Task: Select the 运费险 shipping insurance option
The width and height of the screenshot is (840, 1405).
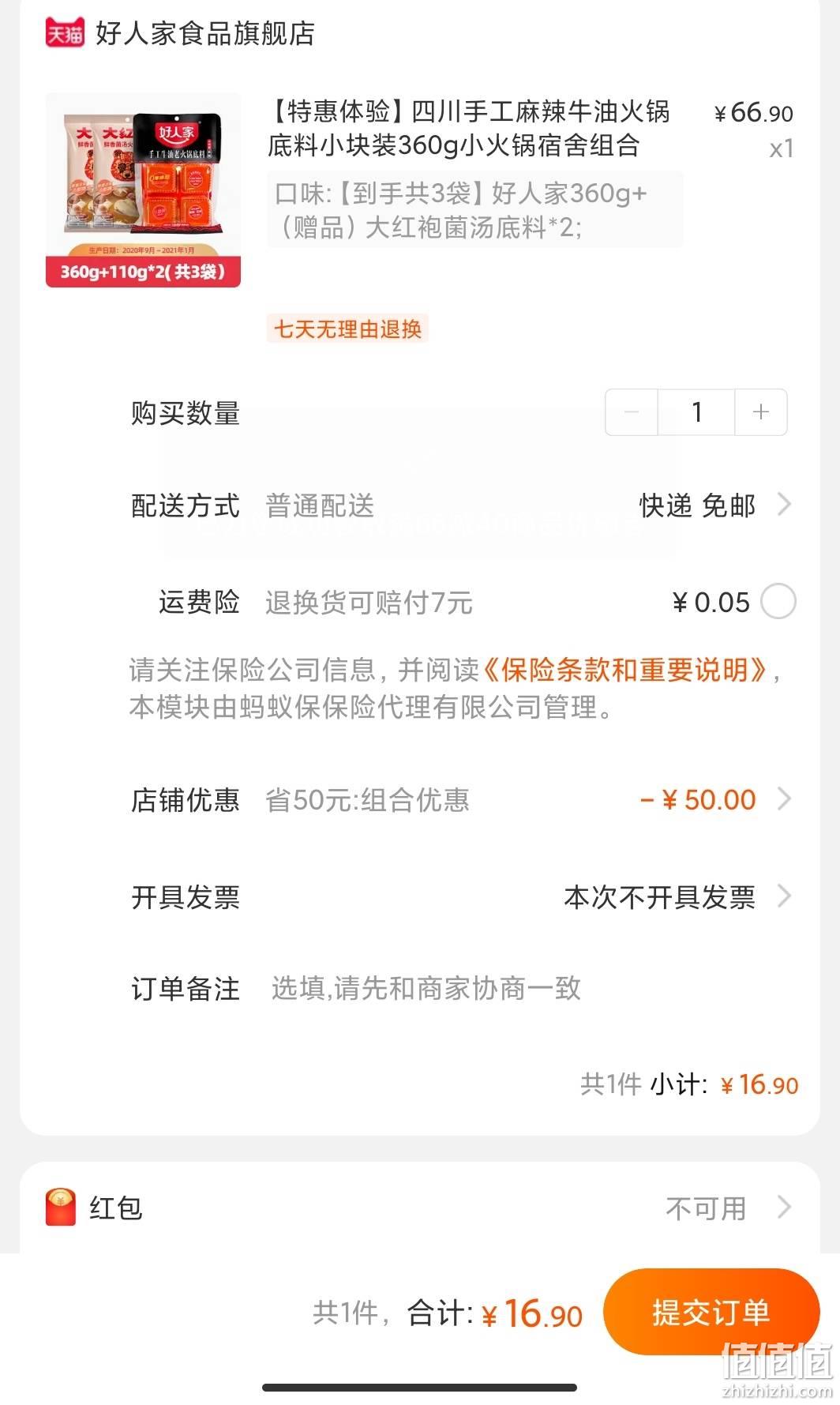Action: [x=778, y=602]
